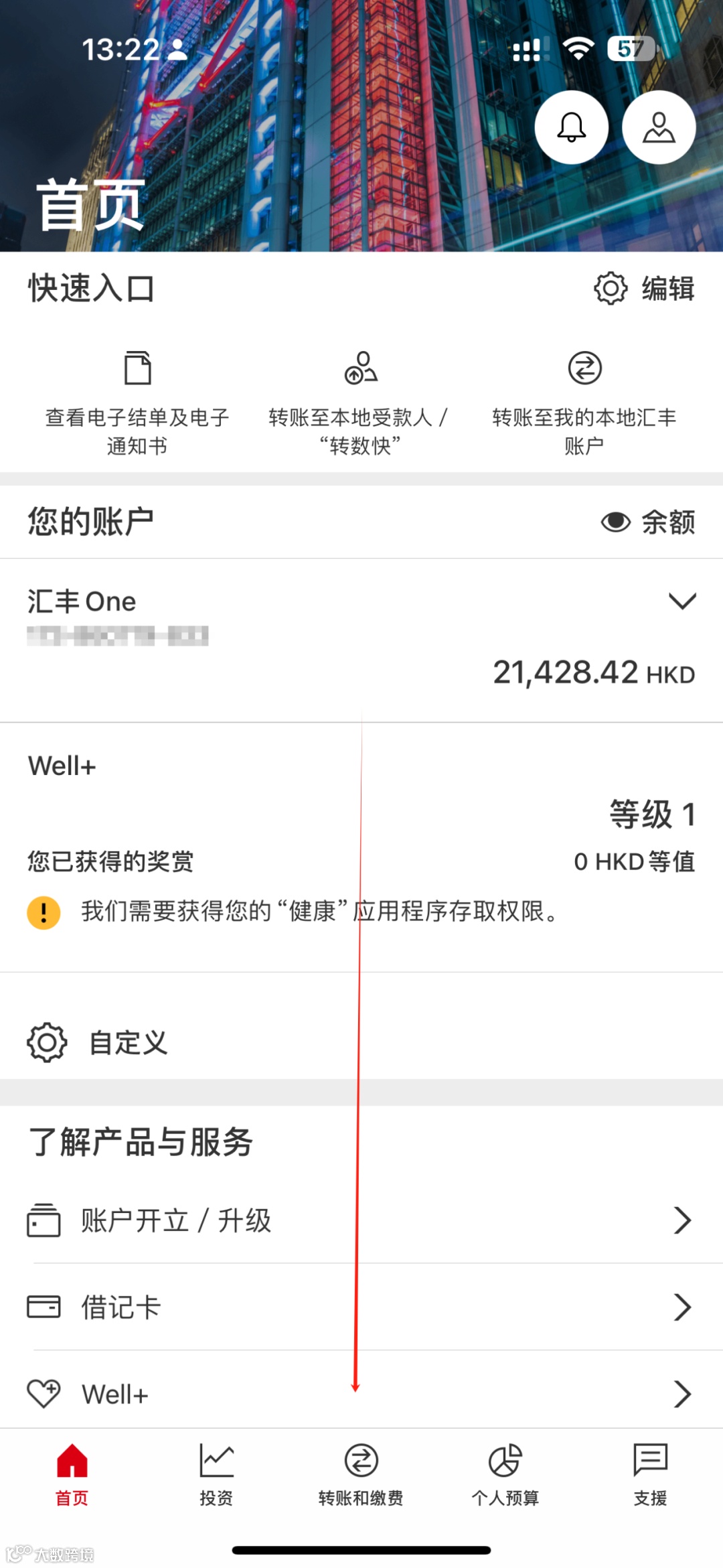Expand the 借记卡 row chevron
The height and width of the screenshot is (1568, 723).
click(x=681, y=1307)
